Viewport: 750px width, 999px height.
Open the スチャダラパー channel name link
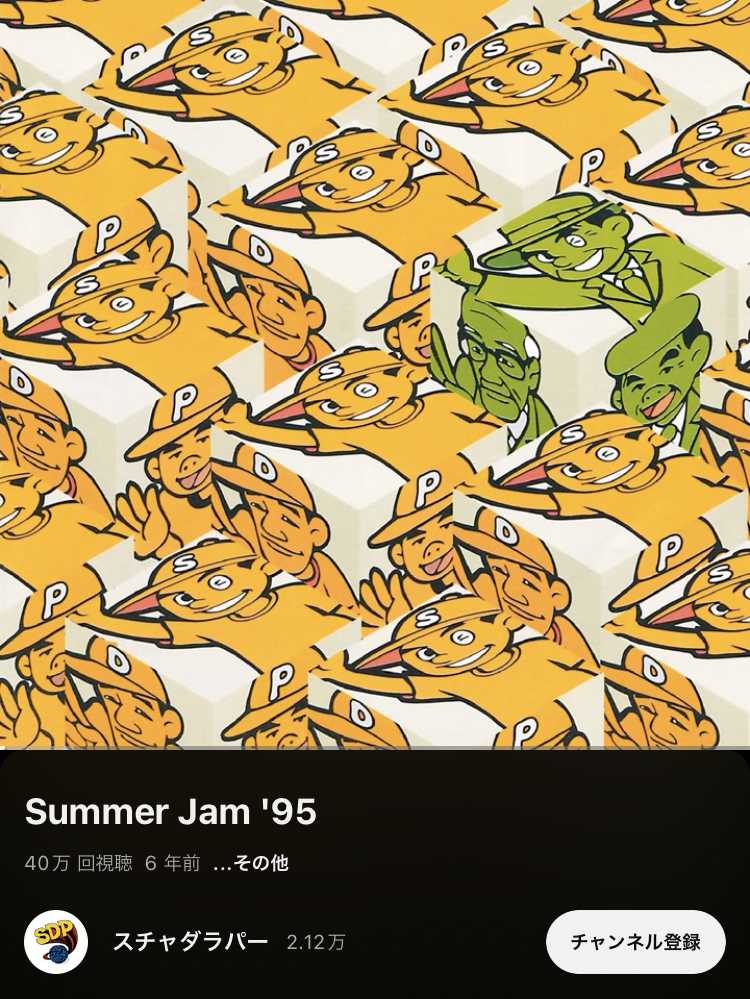point(190,942)
